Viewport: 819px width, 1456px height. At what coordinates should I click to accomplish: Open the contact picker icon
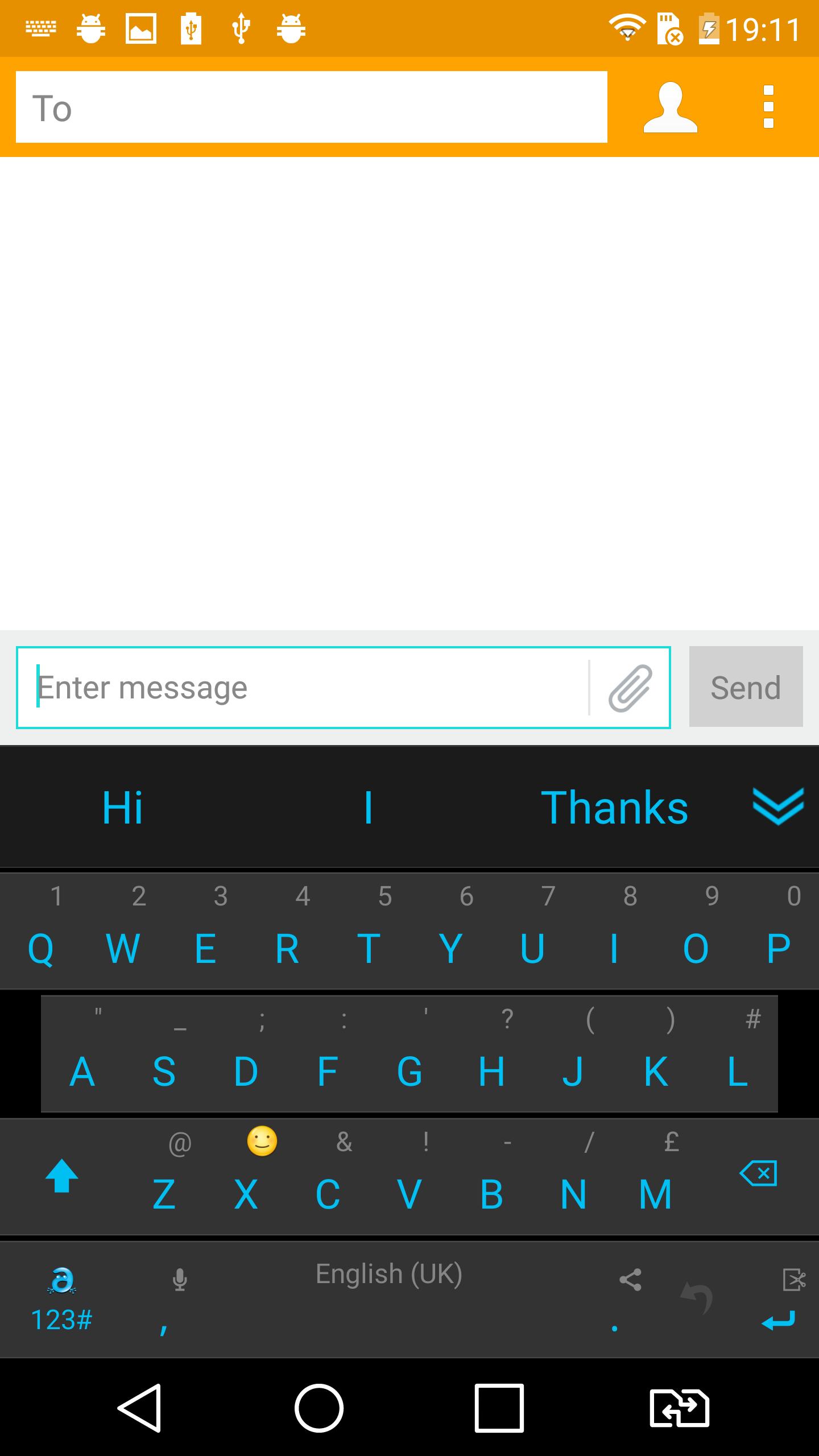point(670,107)
